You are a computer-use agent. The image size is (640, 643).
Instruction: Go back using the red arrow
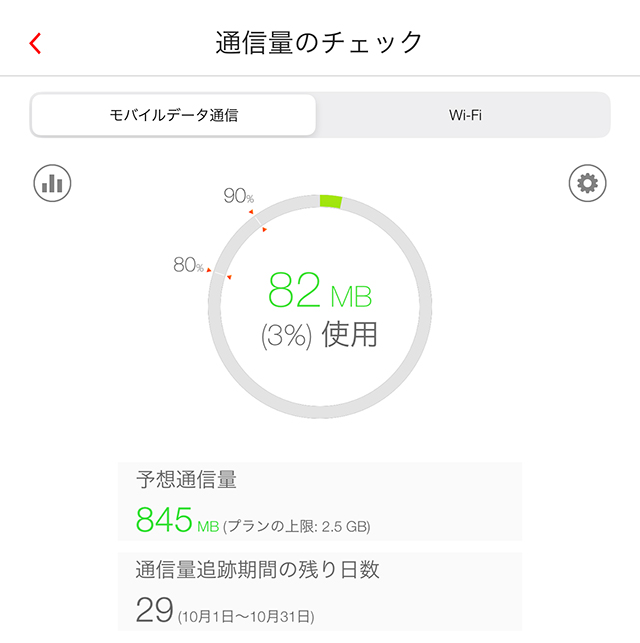point(36,43)
